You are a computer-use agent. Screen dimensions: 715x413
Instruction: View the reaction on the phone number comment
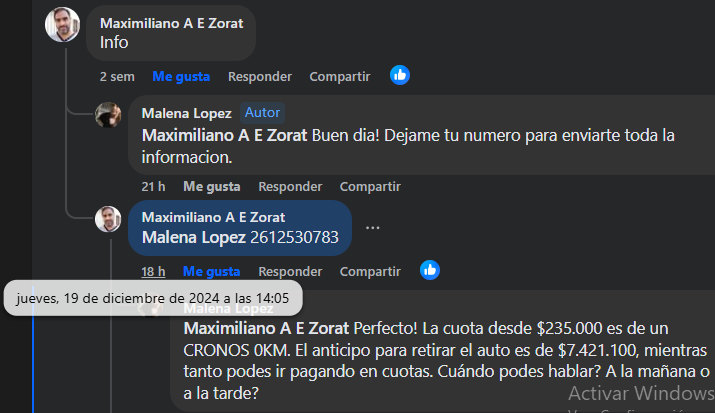tap(430, 270)
